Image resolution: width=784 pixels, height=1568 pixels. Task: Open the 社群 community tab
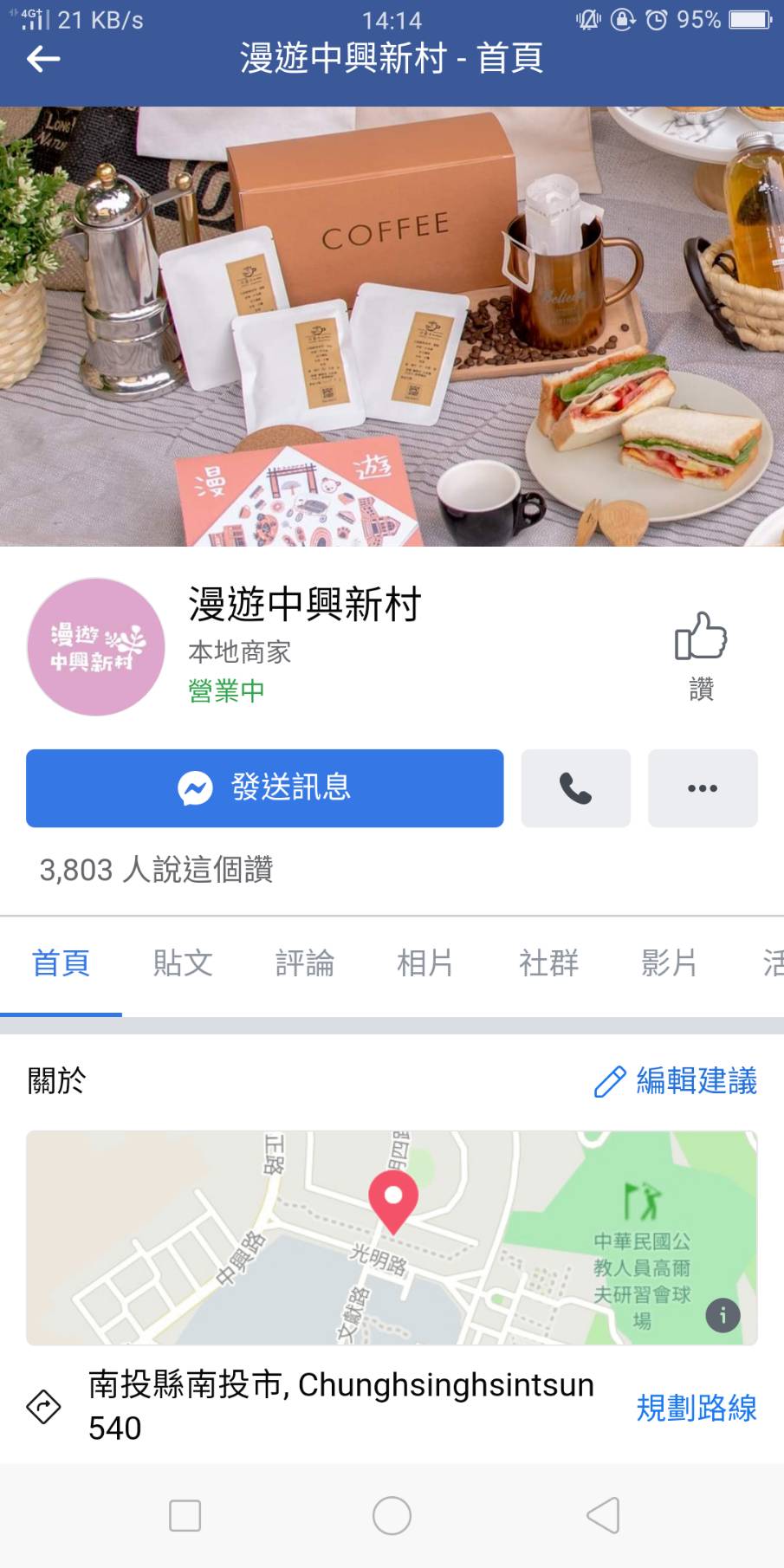point(548,963)
